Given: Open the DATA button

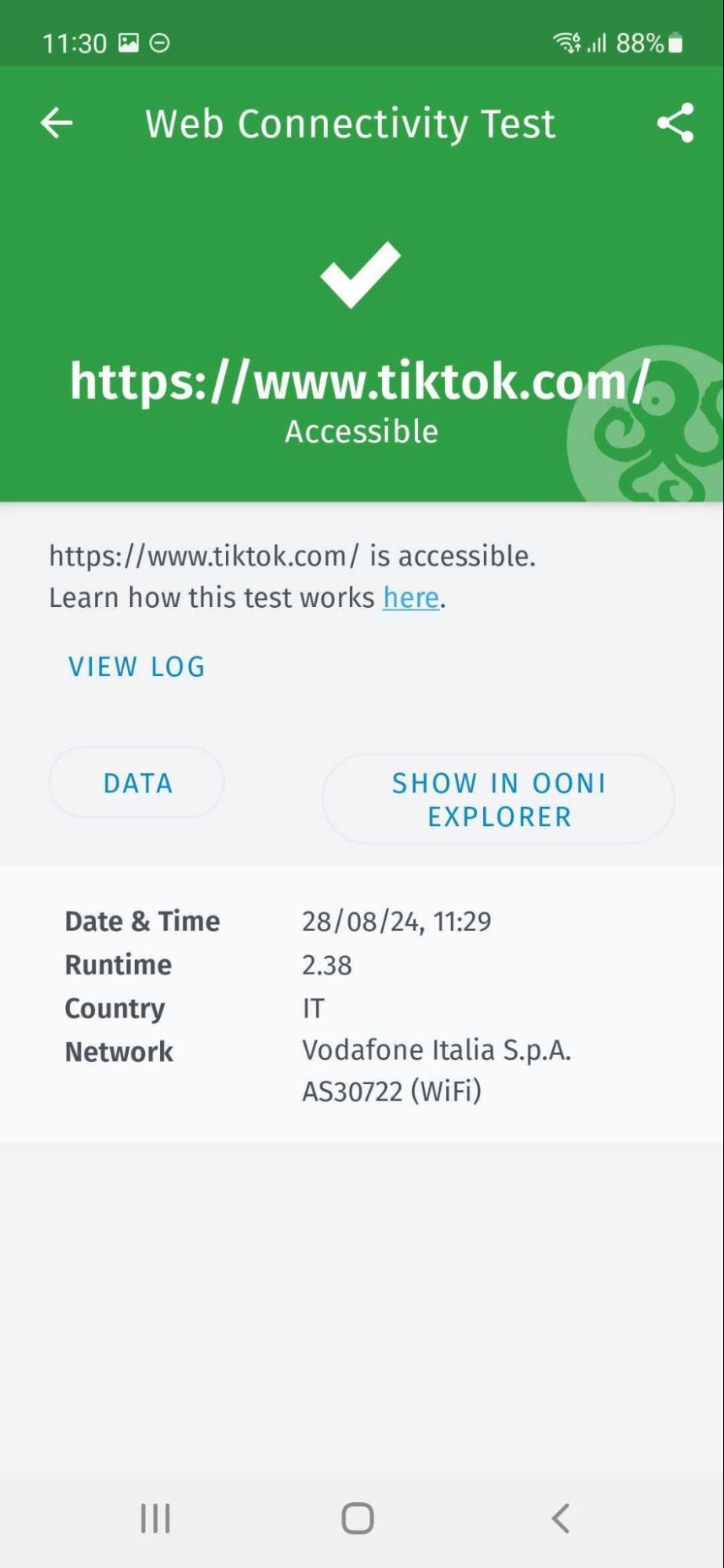Looking at the screenshot, I should pos(137,783).
